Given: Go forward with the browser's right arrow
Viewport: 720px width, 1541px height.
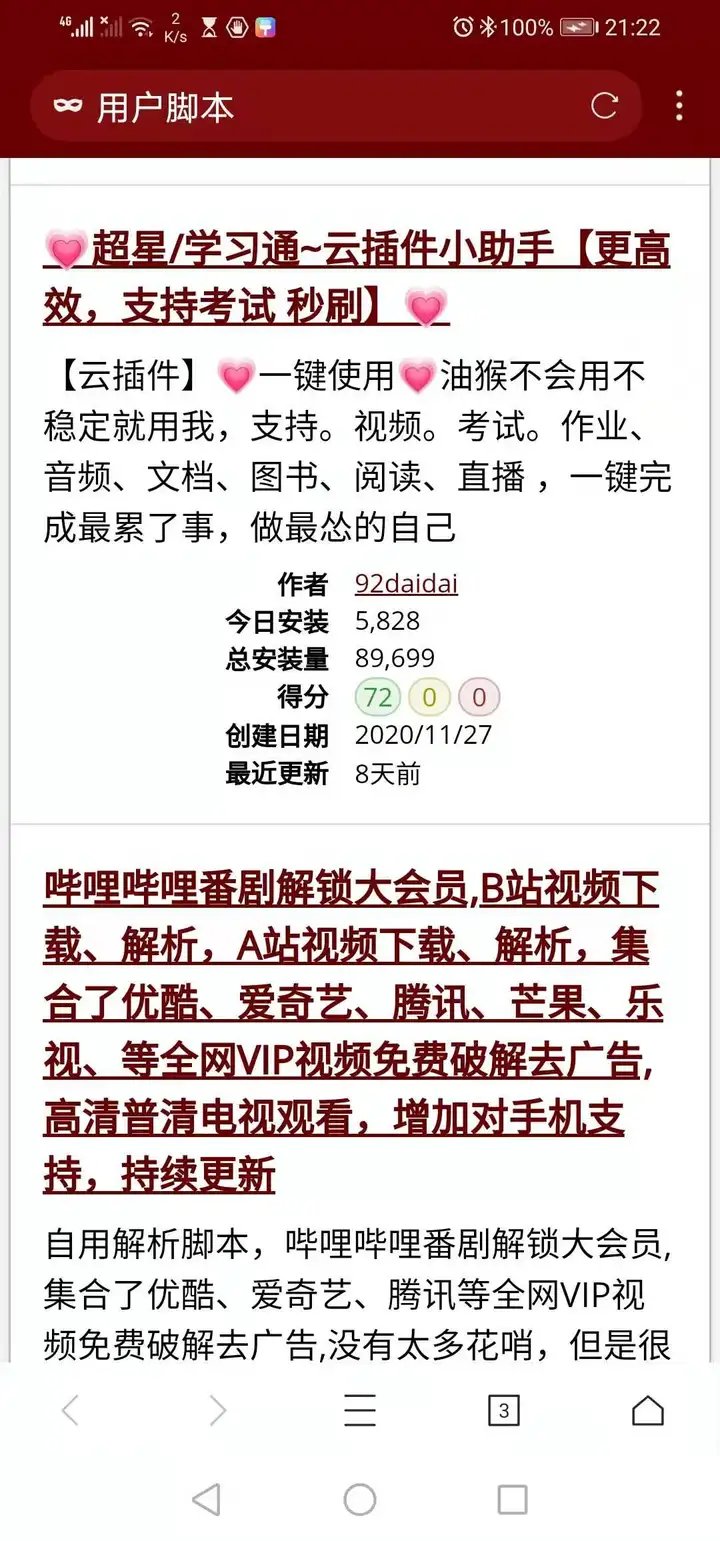Looking at the screenshot, I should [x=217, y=1411].
